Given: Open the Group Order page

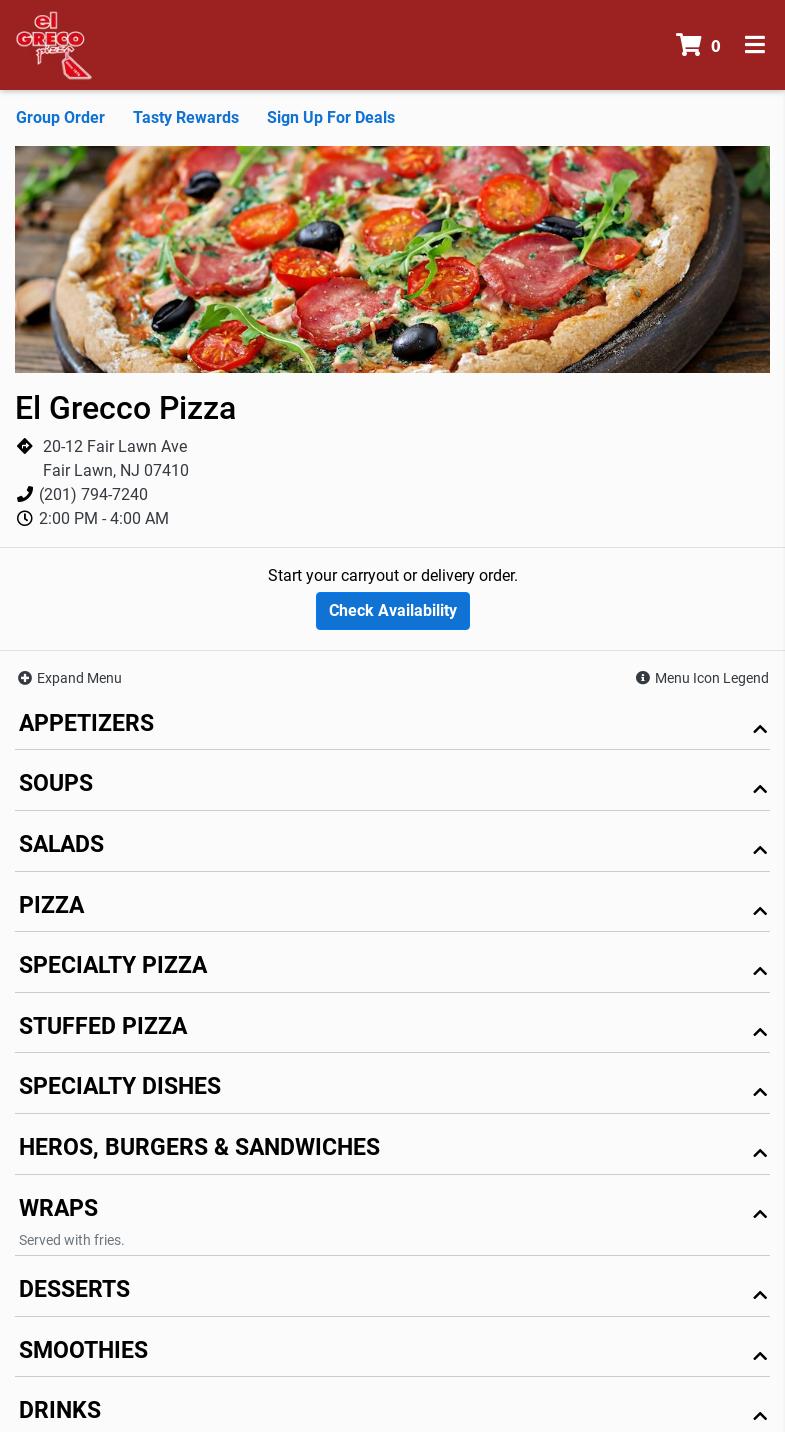Looking at the screenshot, I should pyautogui.click(x=60, y=118).
